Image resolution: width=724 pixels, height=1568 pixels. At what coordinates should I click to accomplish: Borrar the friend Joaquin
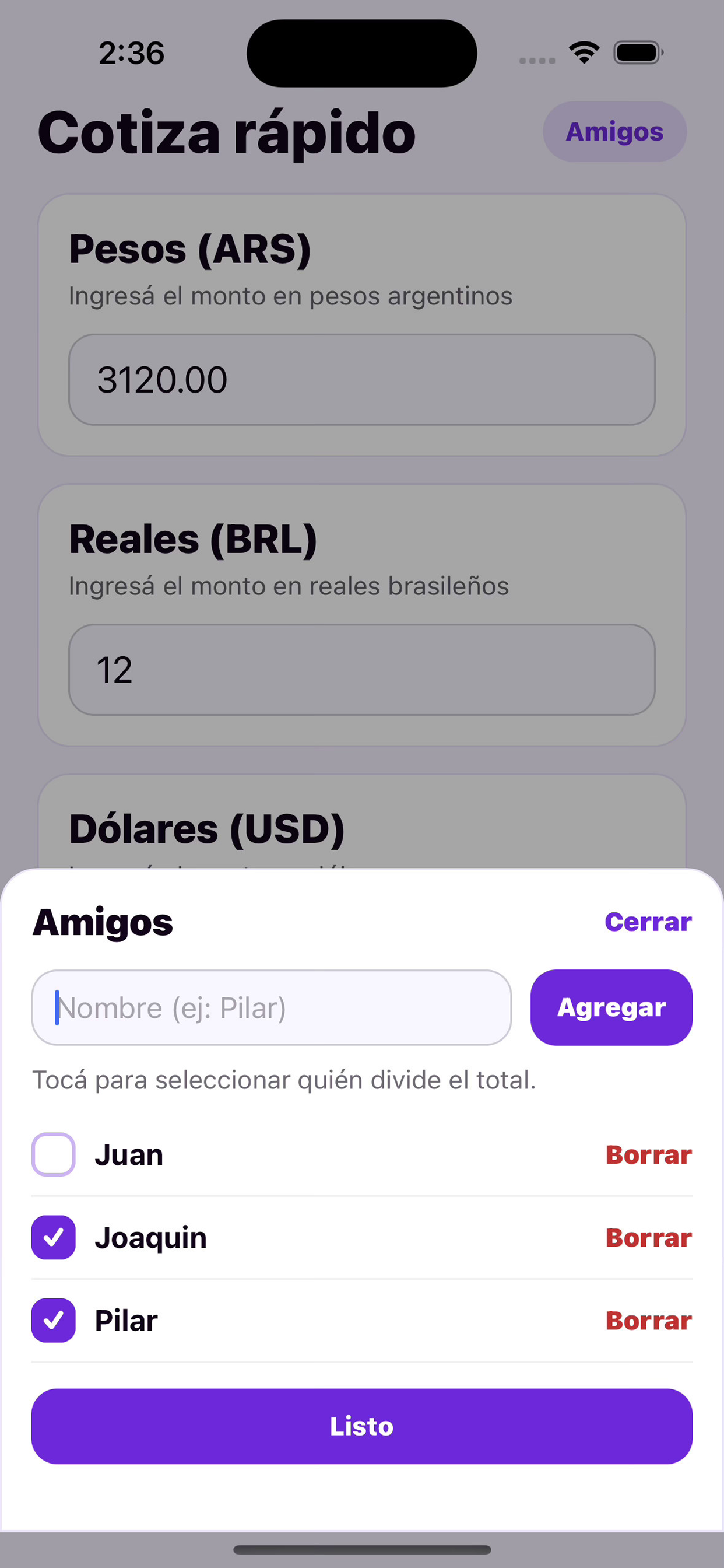(649, 1237)
